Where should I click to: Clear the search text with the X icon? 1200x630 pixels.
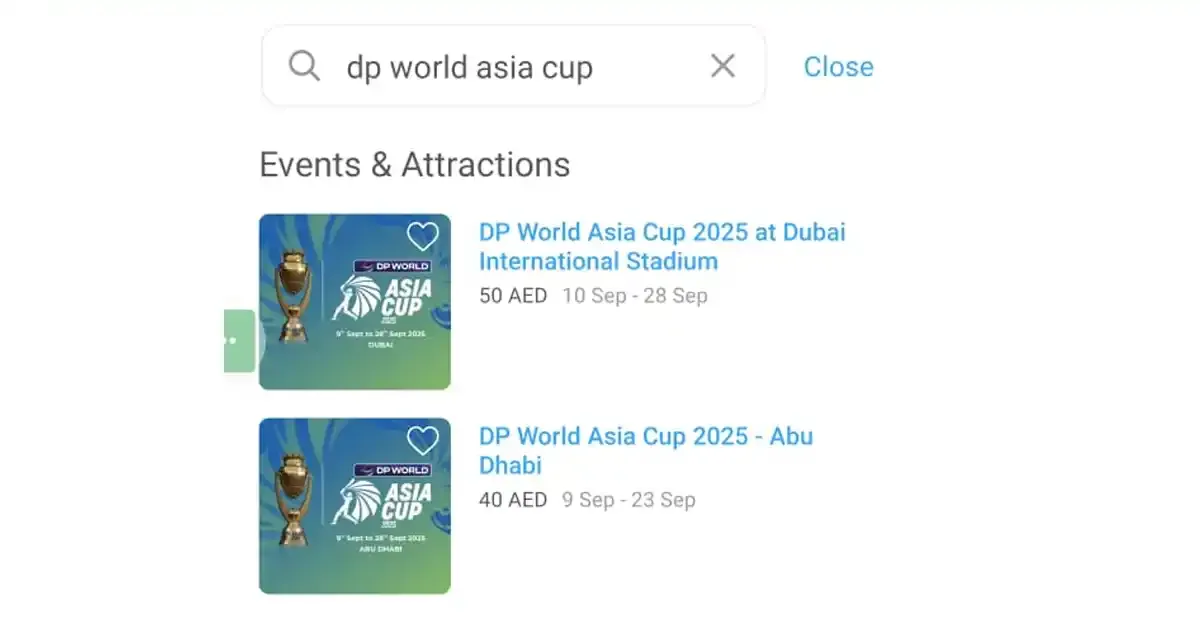pos(722,66)
